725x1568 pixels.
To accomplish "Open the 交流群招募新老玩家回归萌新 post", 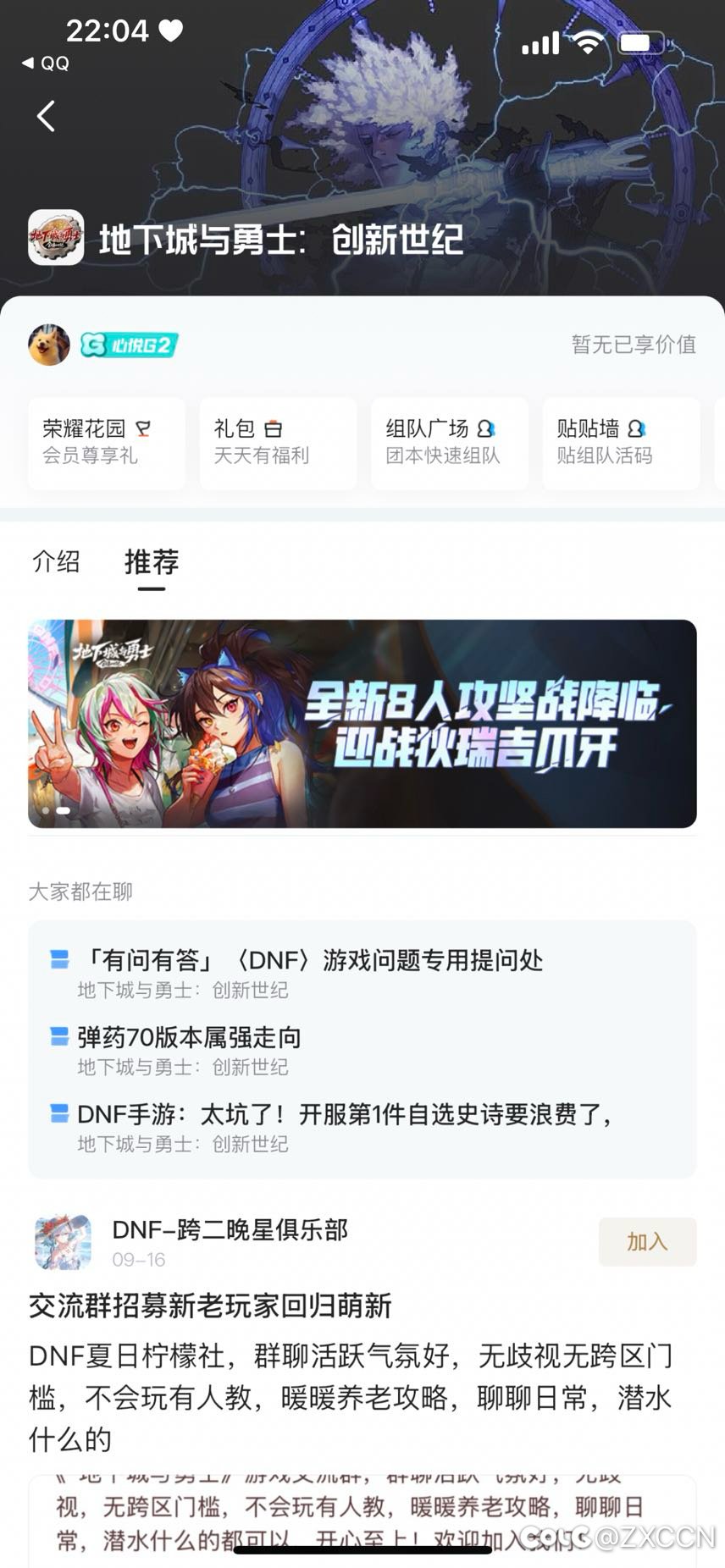I will tap(210, 1306).
